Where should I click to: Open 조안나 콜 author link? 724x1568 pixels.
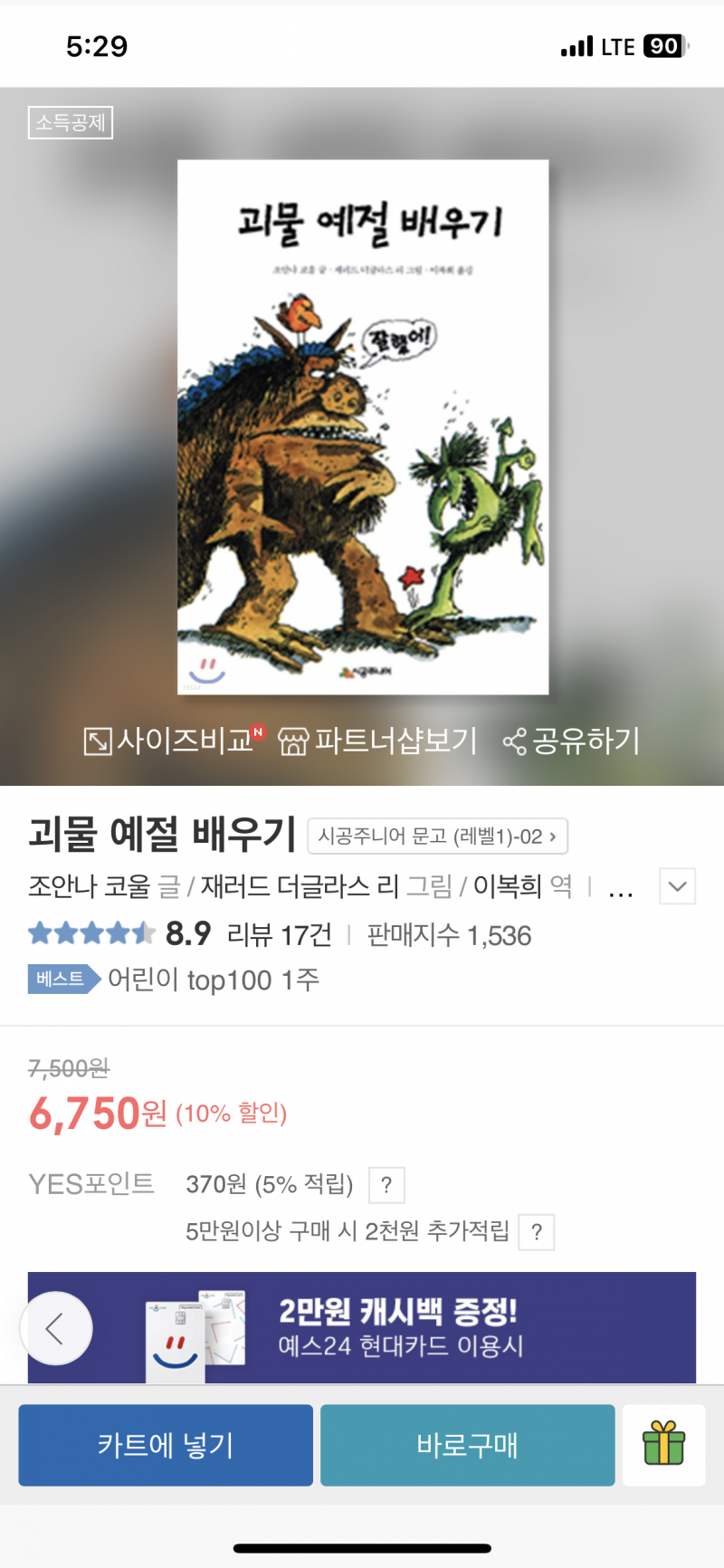point(89,886)
